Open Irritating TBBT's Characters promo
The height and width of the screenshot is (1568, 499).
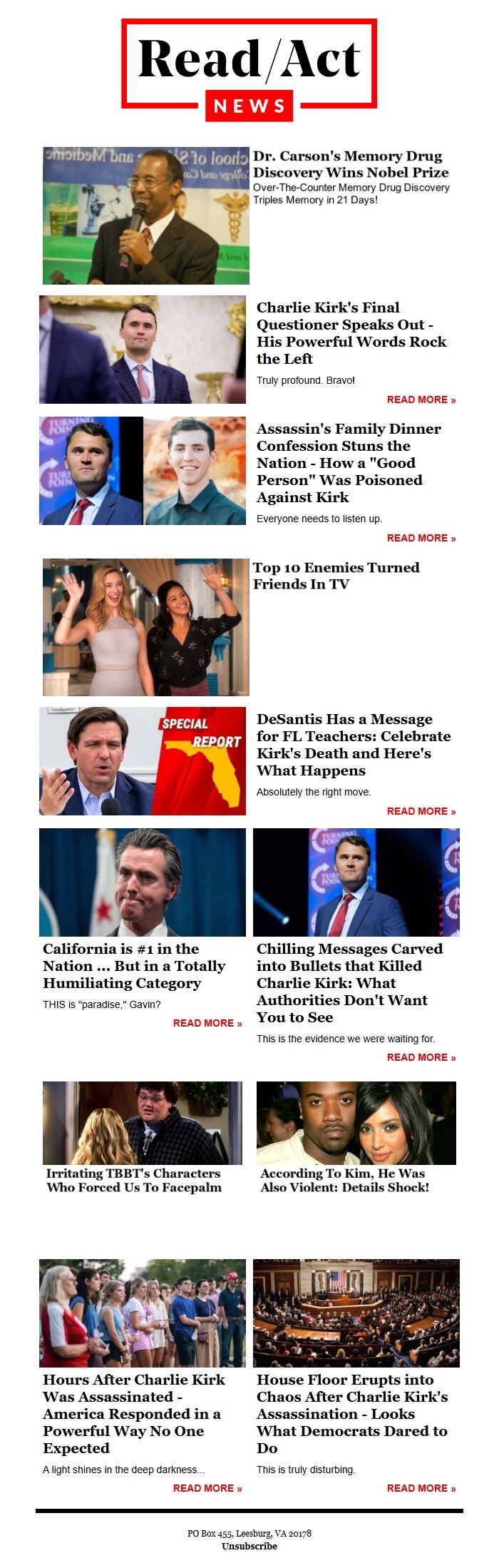134,1180
